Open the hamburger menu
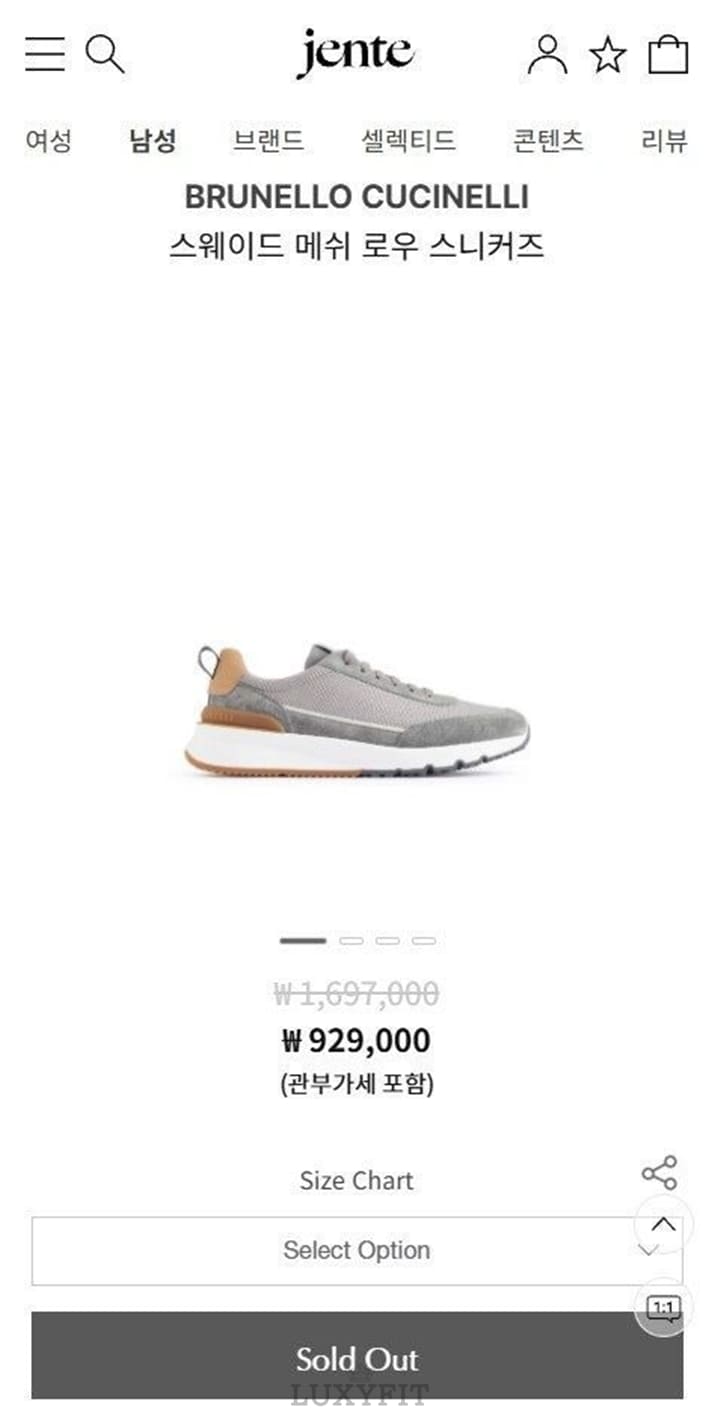The image size is (720, 1410). click(x=45, y=54)
